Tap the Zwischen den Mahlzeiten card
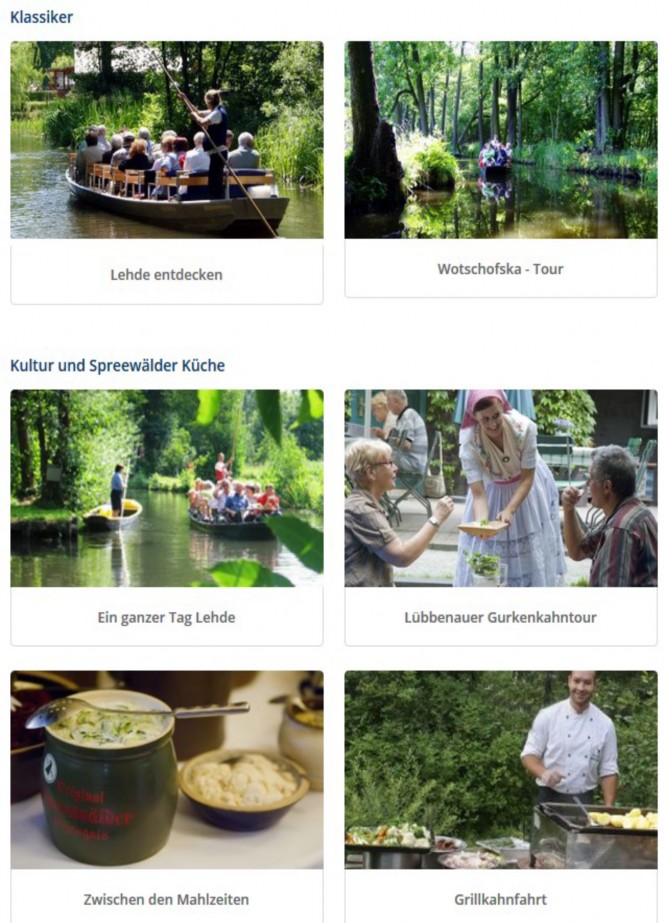The height and width of the screenshot is (923, 665). tap(166, 898)
